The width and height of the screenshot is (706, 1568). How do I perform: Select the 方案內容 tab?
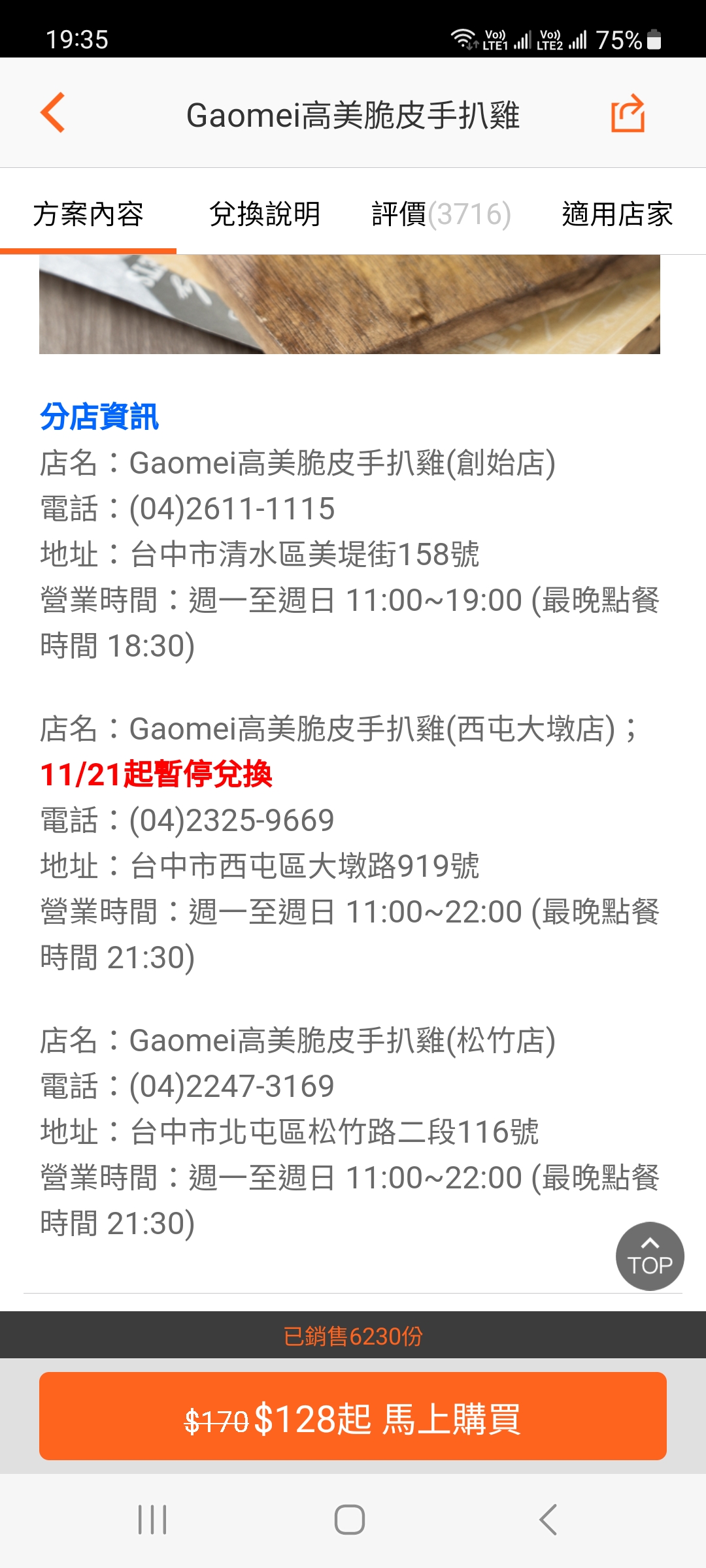point(88,214)
